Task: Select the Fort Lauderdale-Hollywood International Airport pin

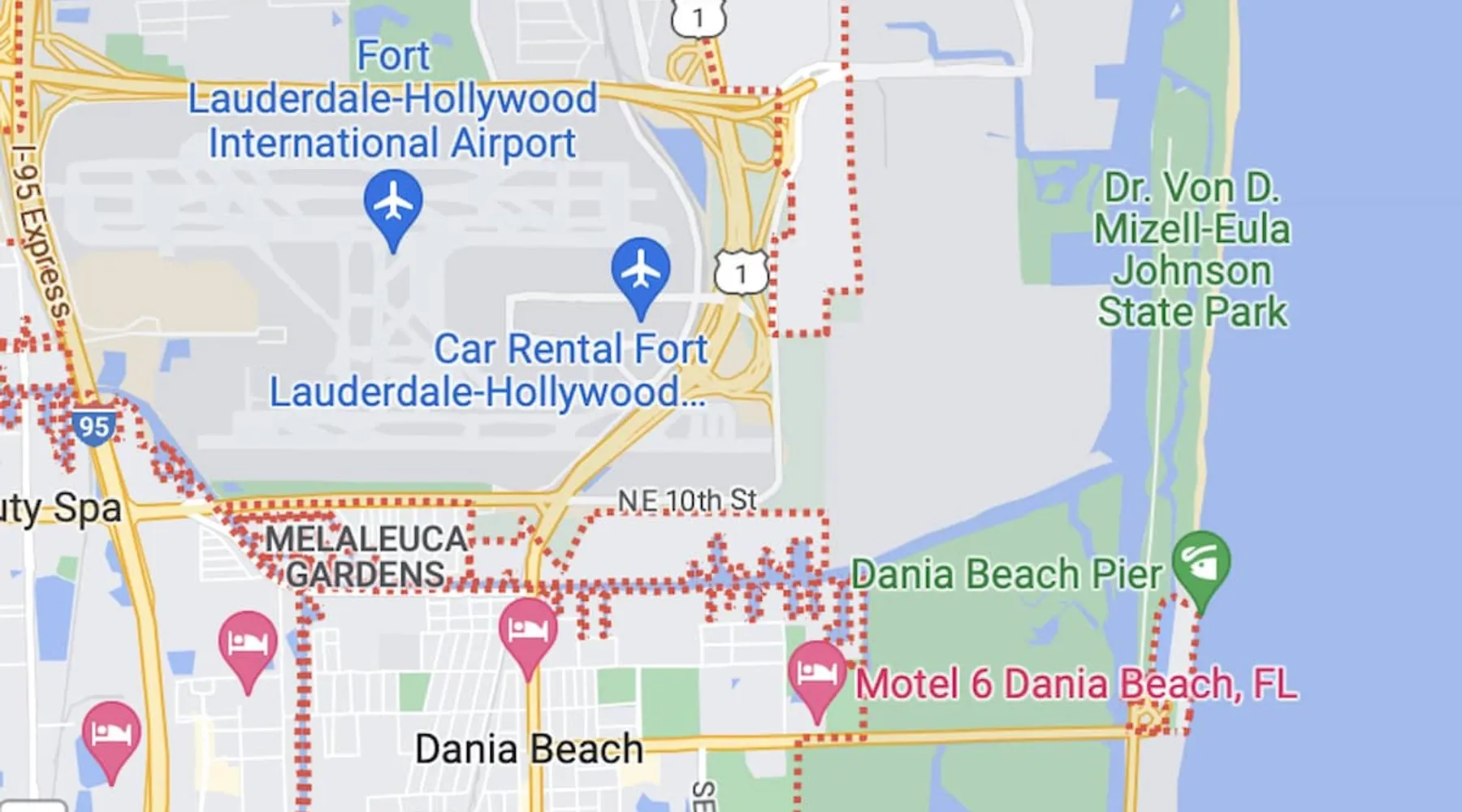Action: pyautogui.click(x=393, y=203)
